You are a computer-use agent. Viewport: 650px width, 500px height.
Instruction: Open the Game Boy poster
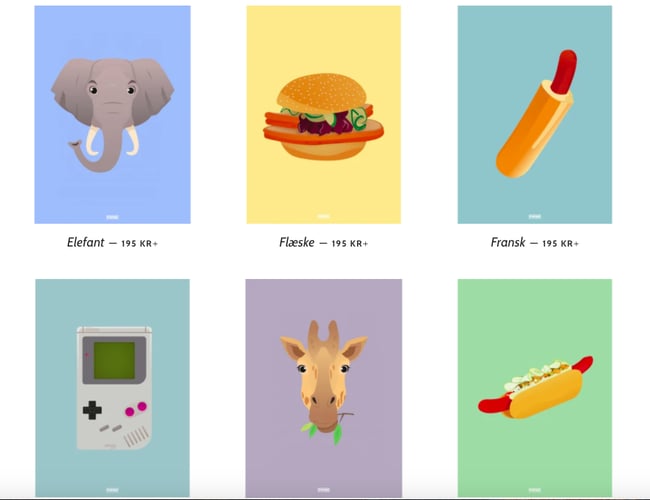[112, 387]
